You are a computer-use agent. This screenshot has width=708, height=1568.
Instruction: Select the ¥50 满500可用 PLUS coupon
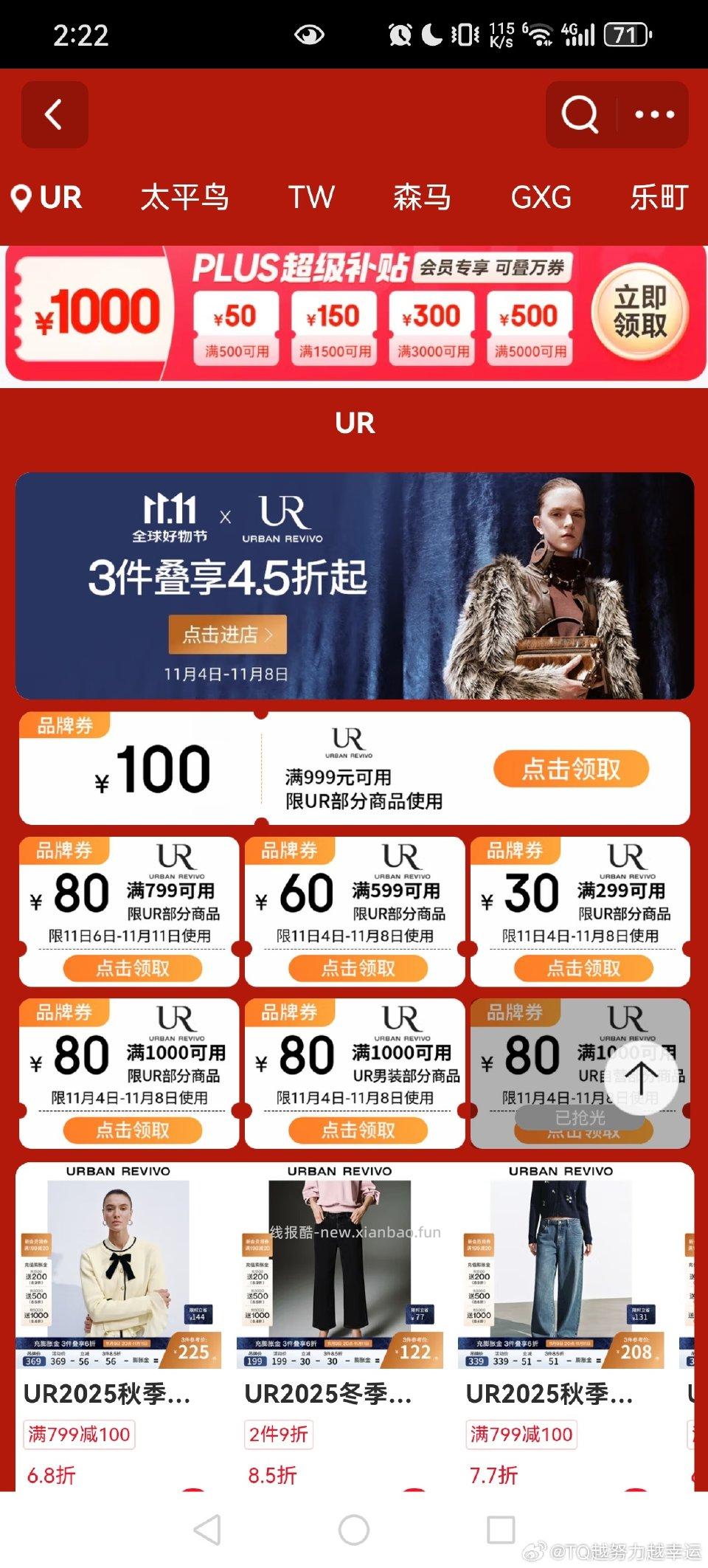tap(237, 325)
